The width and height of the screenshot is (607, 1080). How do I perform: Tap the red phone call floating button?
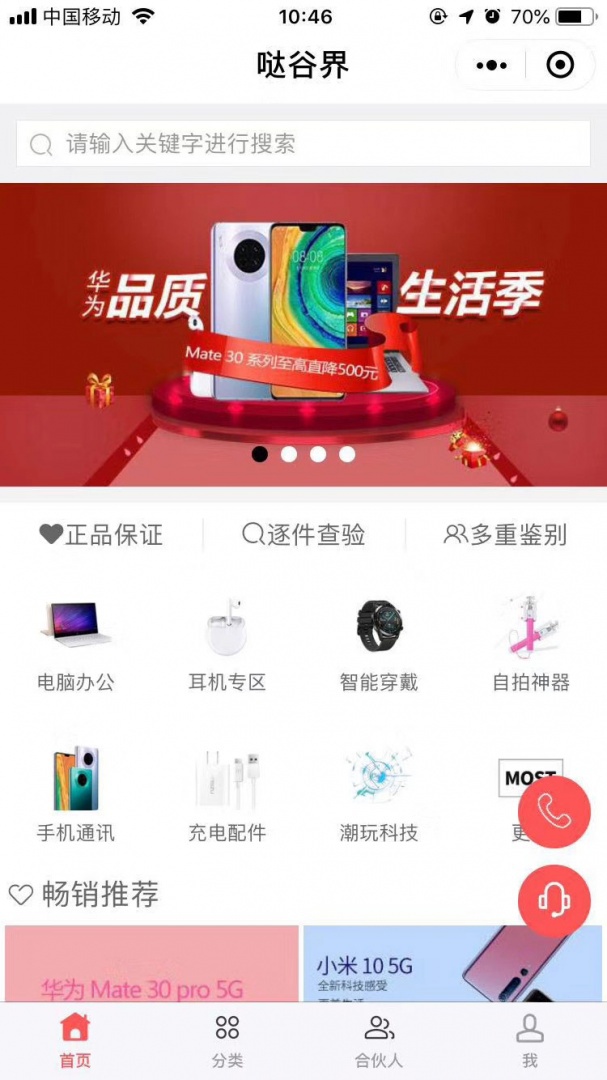click(x=554, y=812)
